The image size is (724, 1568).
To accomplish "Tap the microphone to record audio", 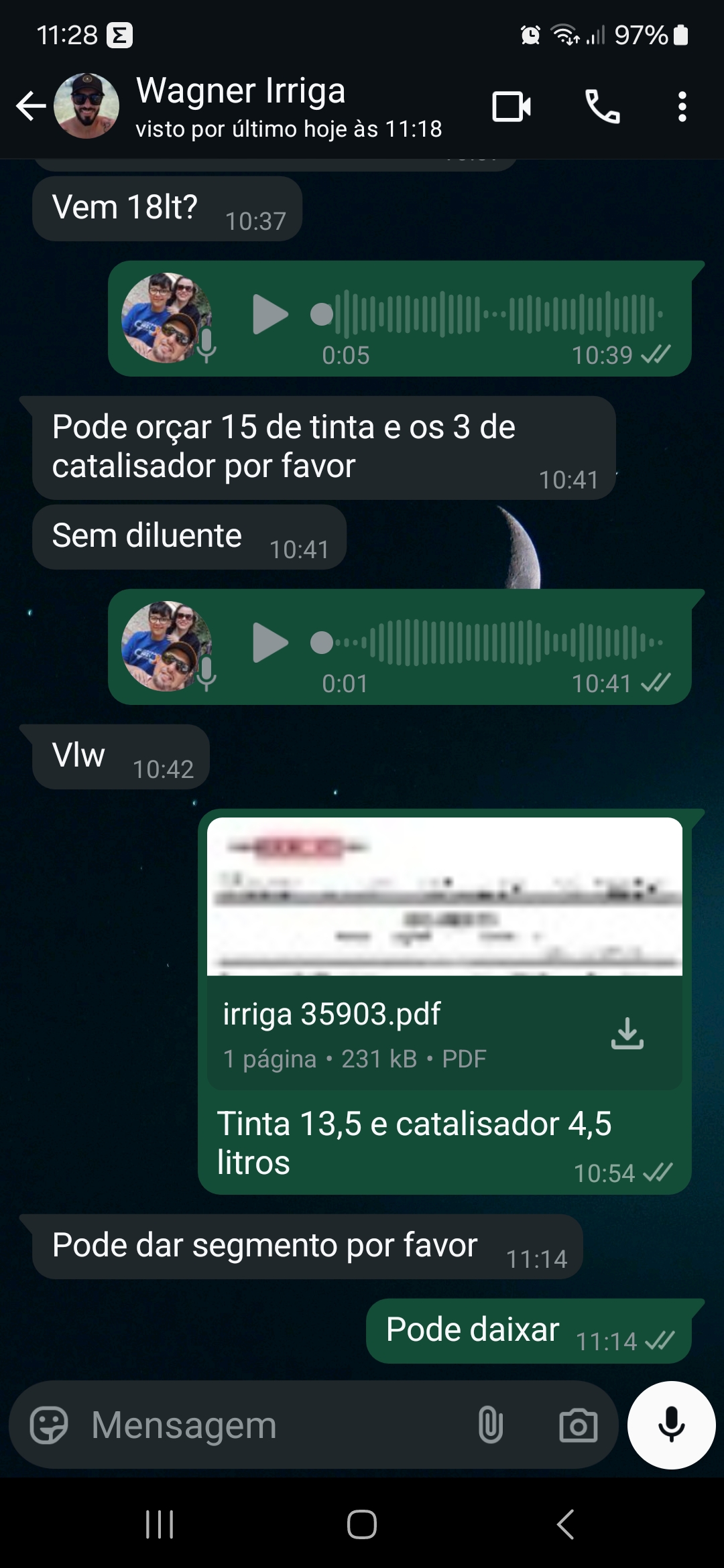I will coord(671,1425).
